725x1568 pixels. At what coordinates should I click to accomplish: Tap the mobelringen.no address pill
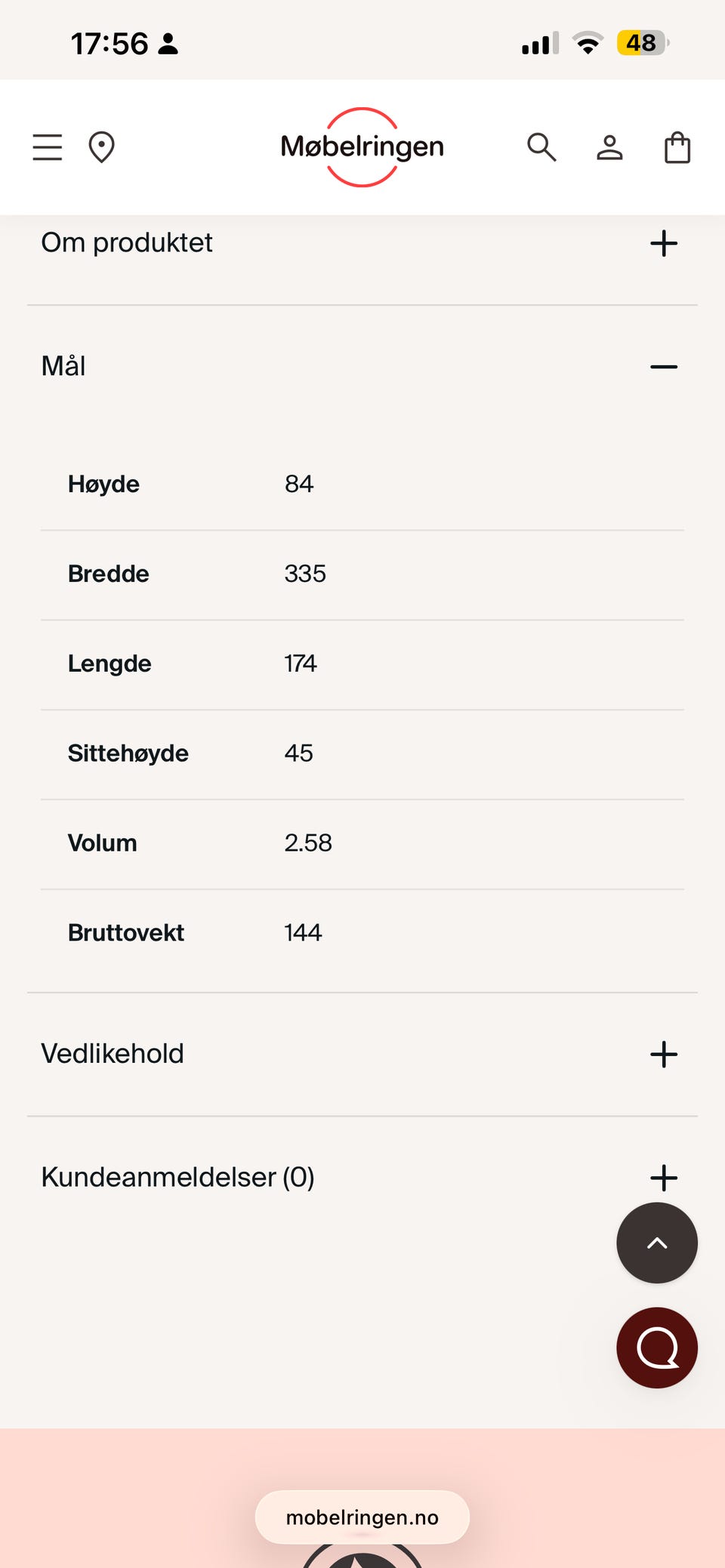(x=362, y=1517)
